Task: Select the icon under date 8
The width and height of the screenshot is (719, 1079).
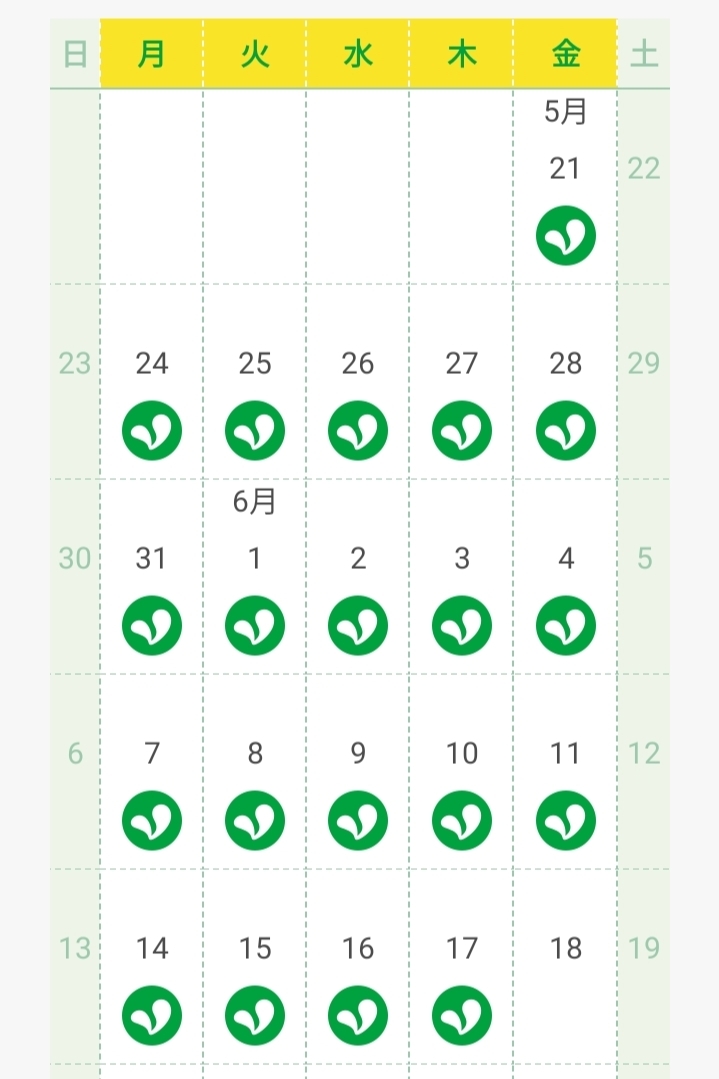Action: click(255, 820)
